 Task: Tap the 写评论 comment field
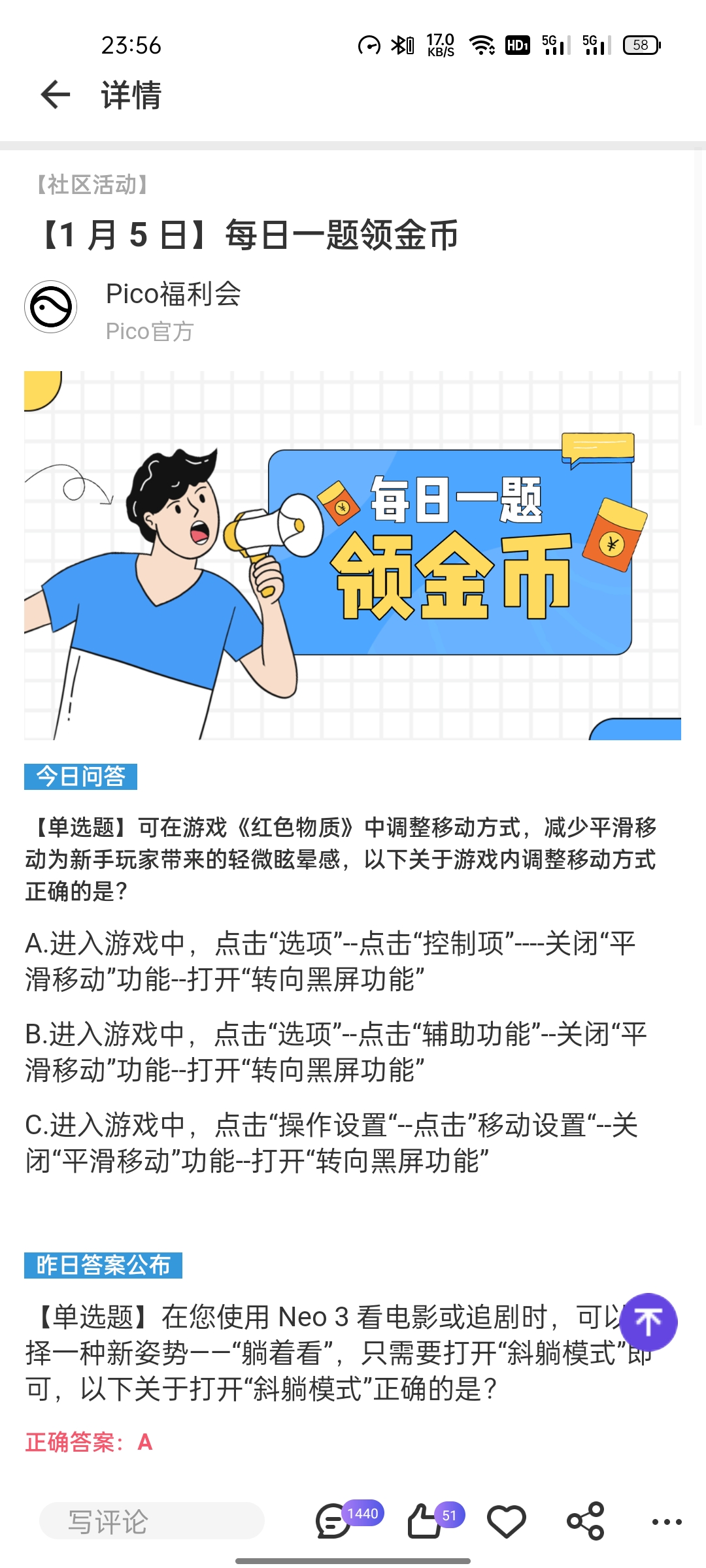point(152,1521)
